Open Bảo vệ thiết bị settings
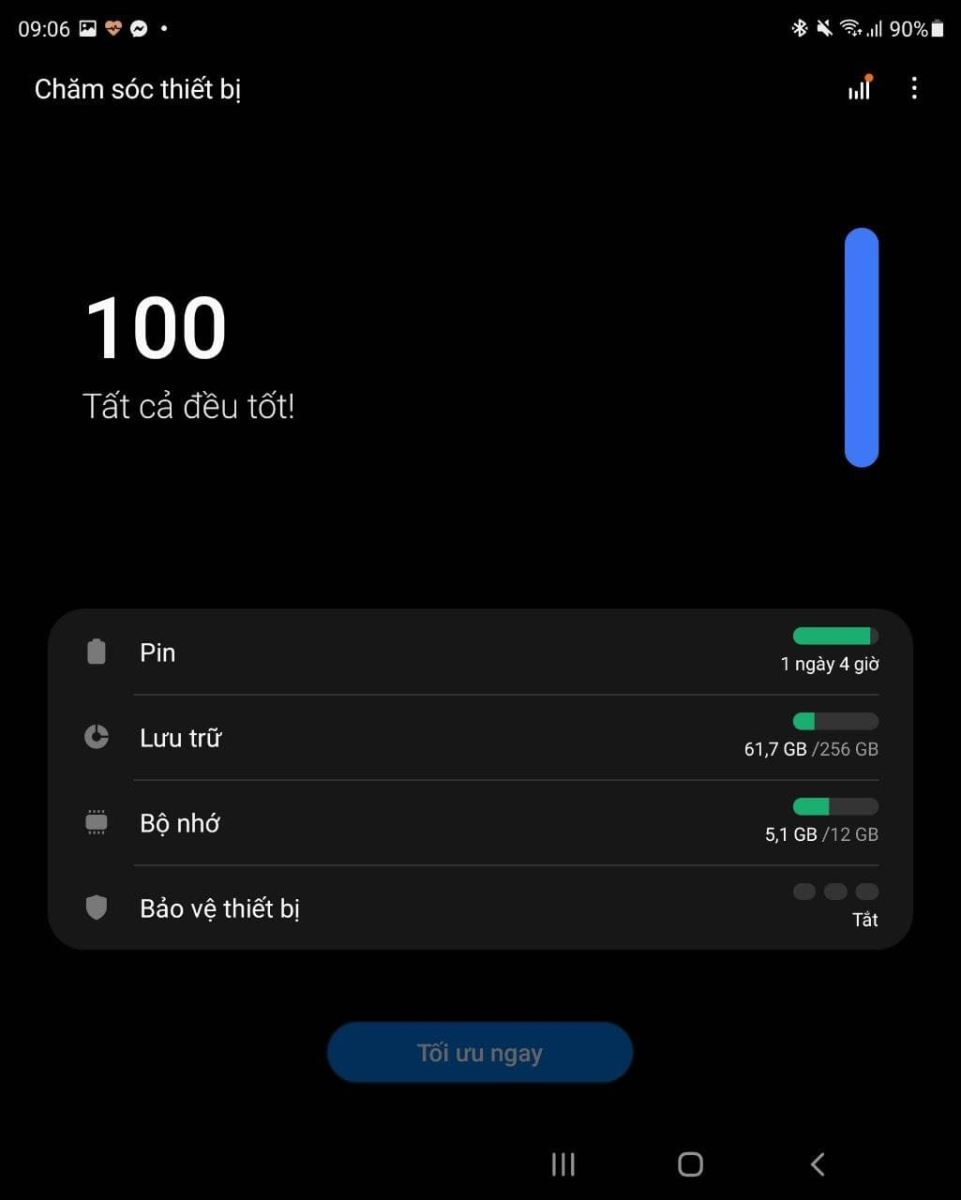The width and height of the screenshot is (961, 1200). click(x=480, y=908)
